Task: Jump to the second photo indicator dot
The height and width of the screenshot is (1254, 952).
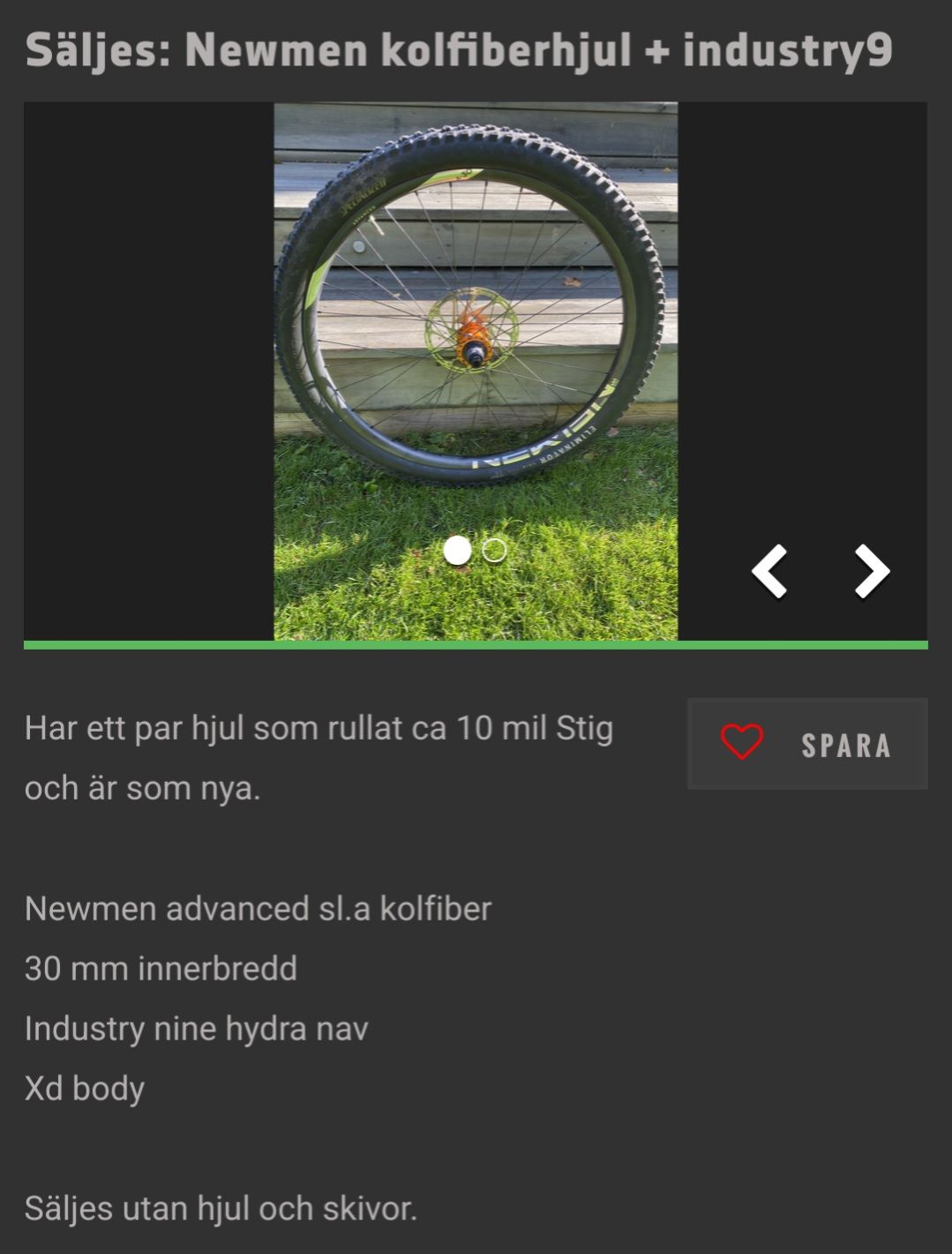Action: [494, 551]
